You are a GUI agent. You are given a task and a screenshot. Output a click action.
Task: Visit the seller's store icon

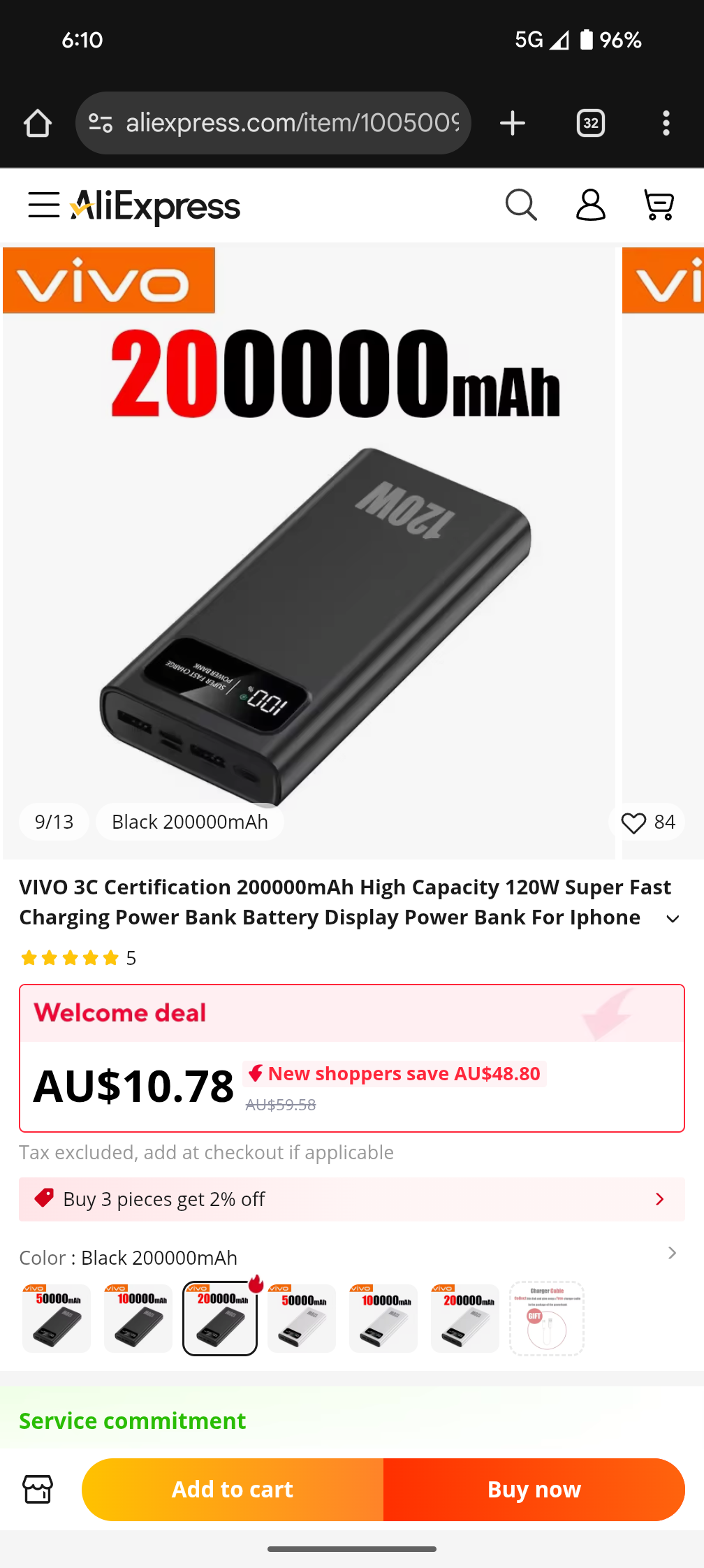[x=38, y=1489]
